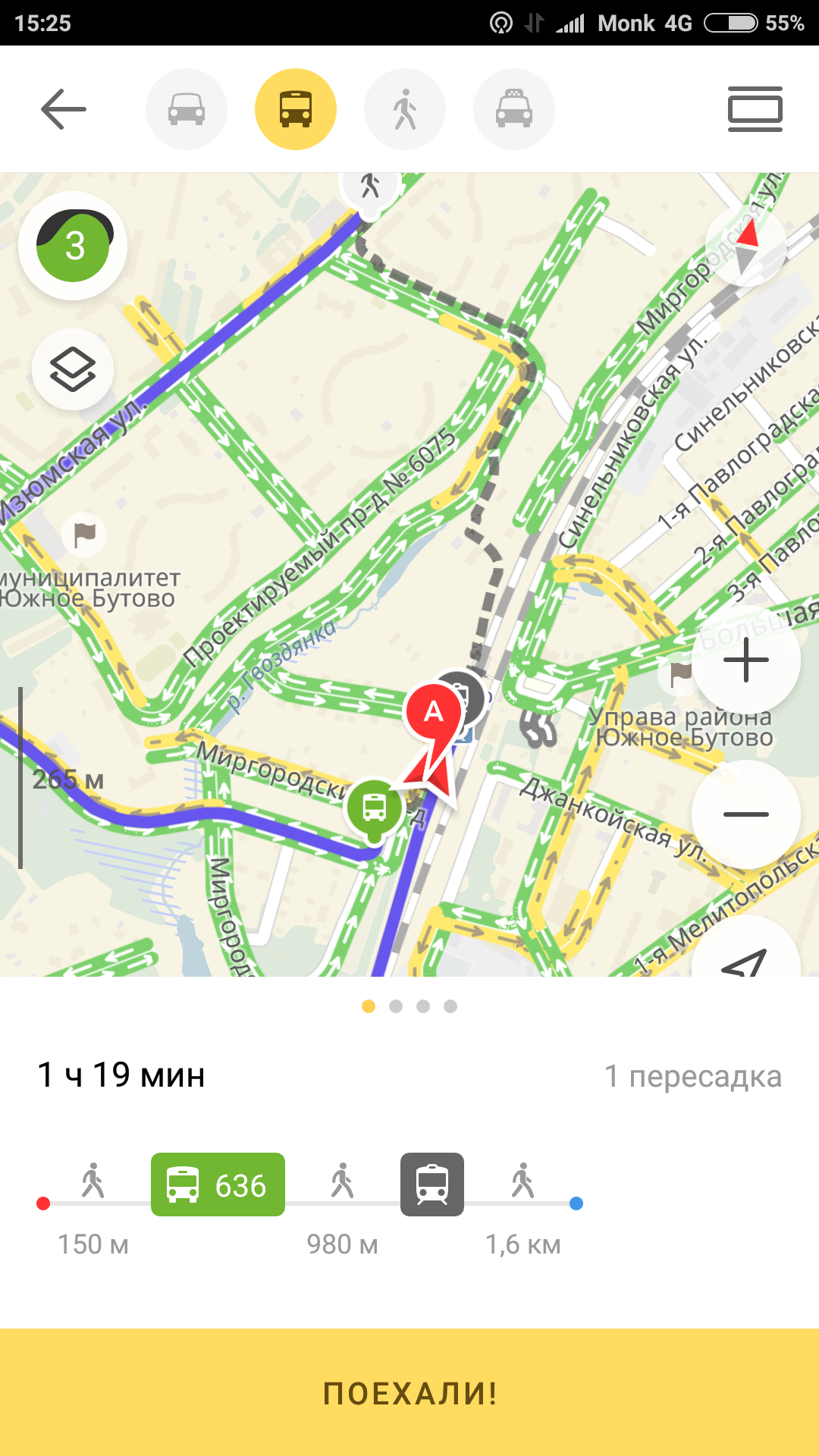Screen dimensions: 819x1456
Task: Start the trip with ПОЕХАЛИ! button
Action: [x=409, y=1392]
